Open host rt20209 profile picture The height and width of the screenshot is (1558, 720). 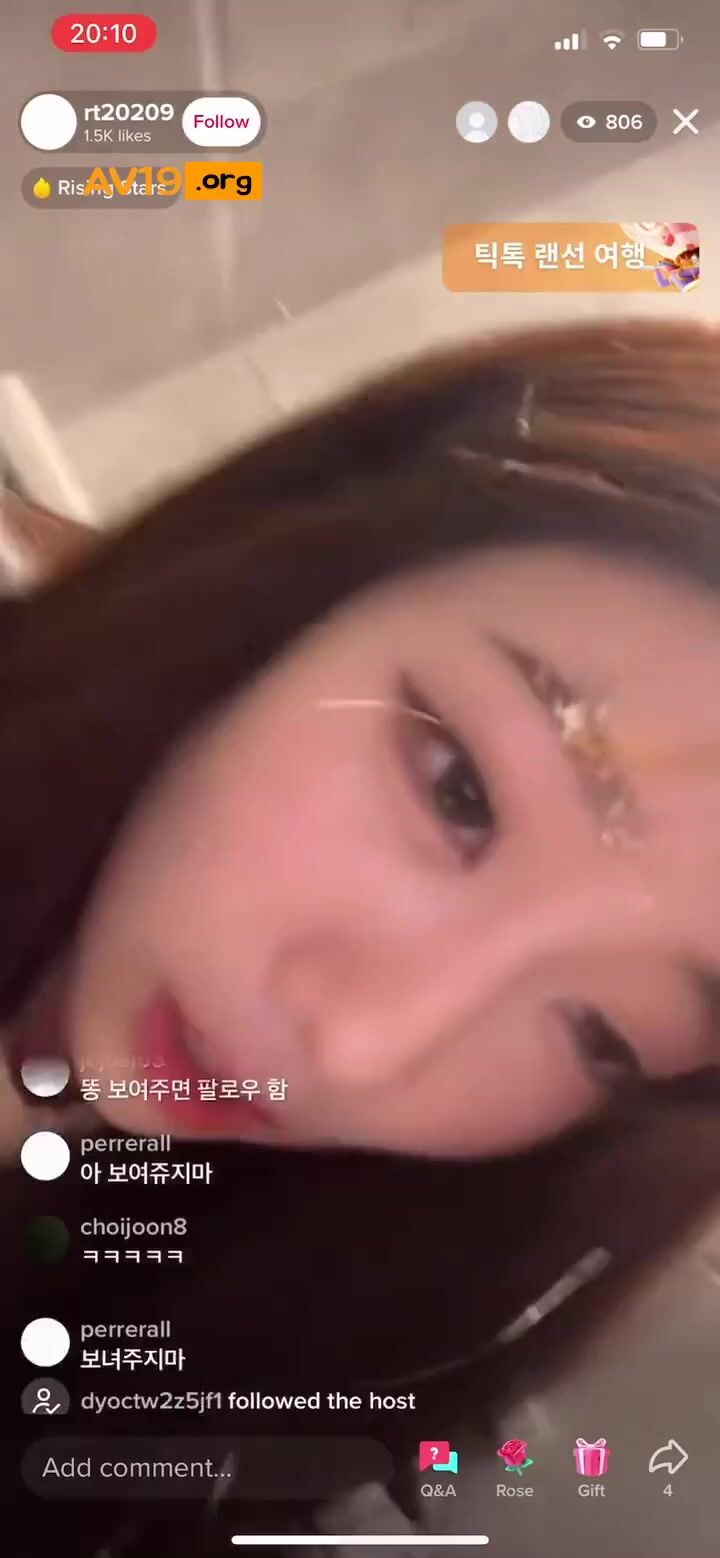click(48, 122)
